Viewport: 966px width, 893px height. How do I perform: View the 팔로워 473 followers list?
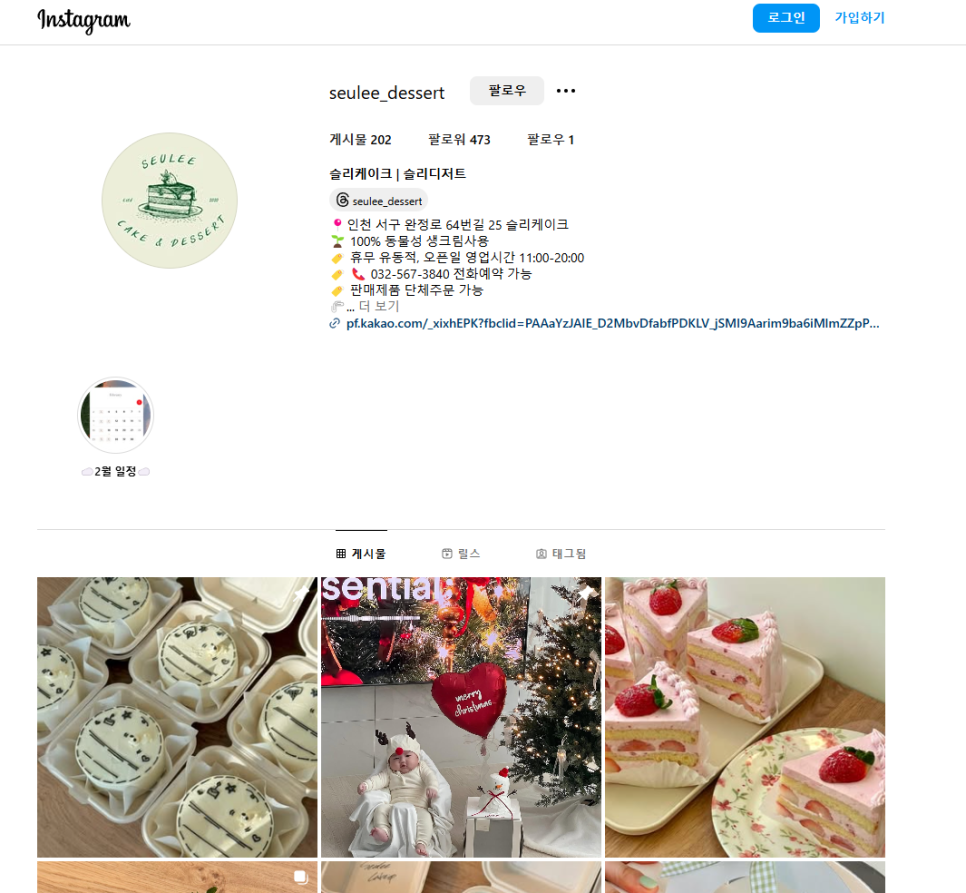click(459, 140)
